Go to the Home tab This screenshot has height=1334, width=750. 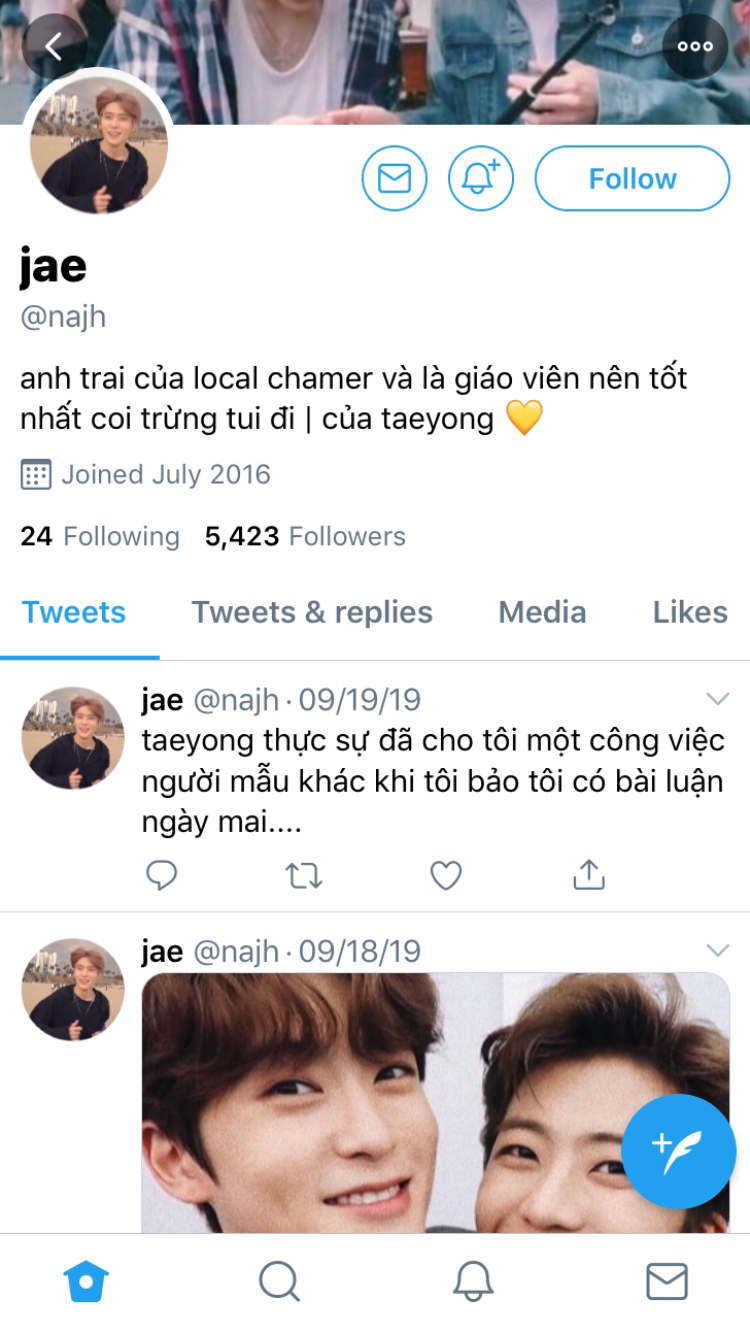(86, 1281)
